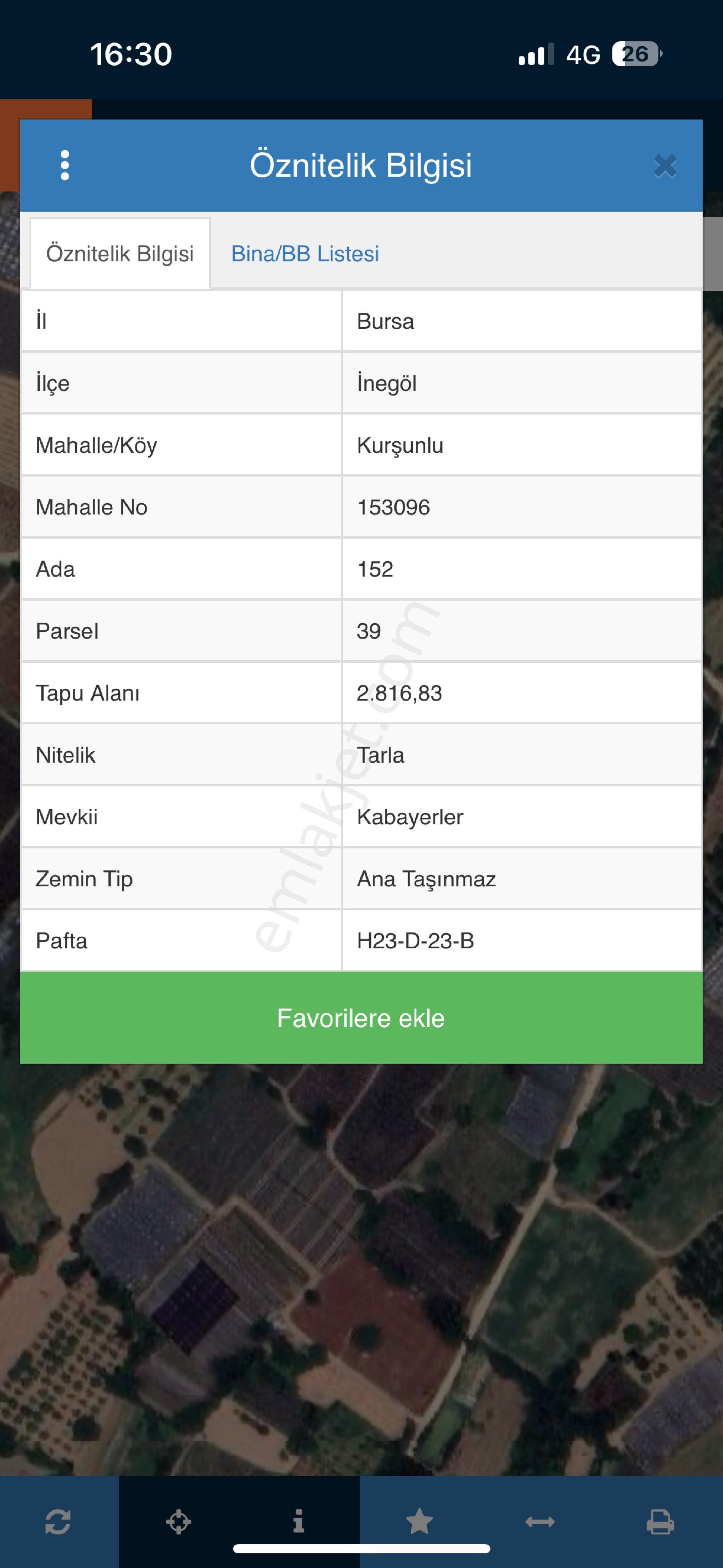Select the Tapu Alanı row

[x=361, y=693]
